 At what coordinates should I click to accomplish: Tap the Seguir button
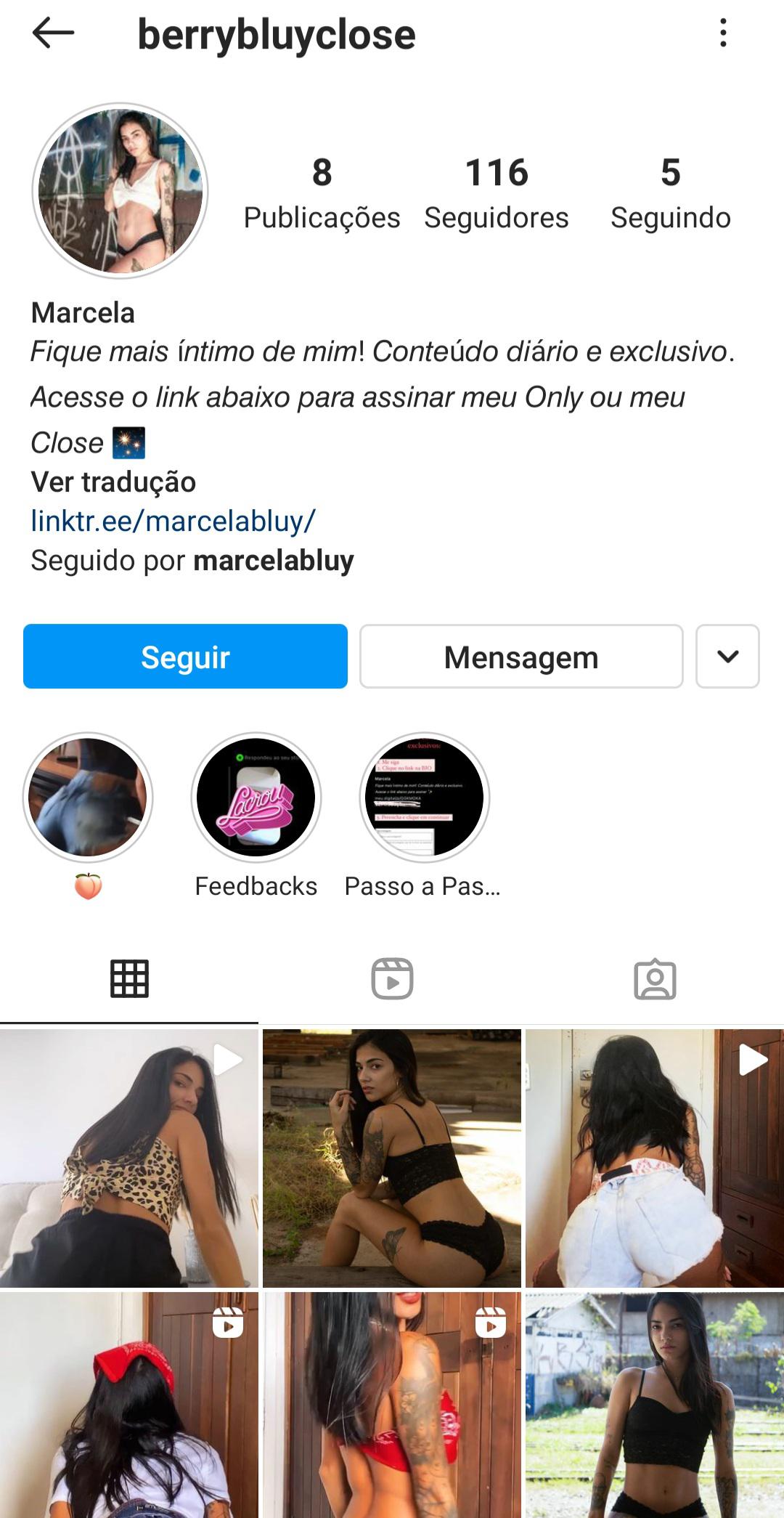click(x=185, y=657)
